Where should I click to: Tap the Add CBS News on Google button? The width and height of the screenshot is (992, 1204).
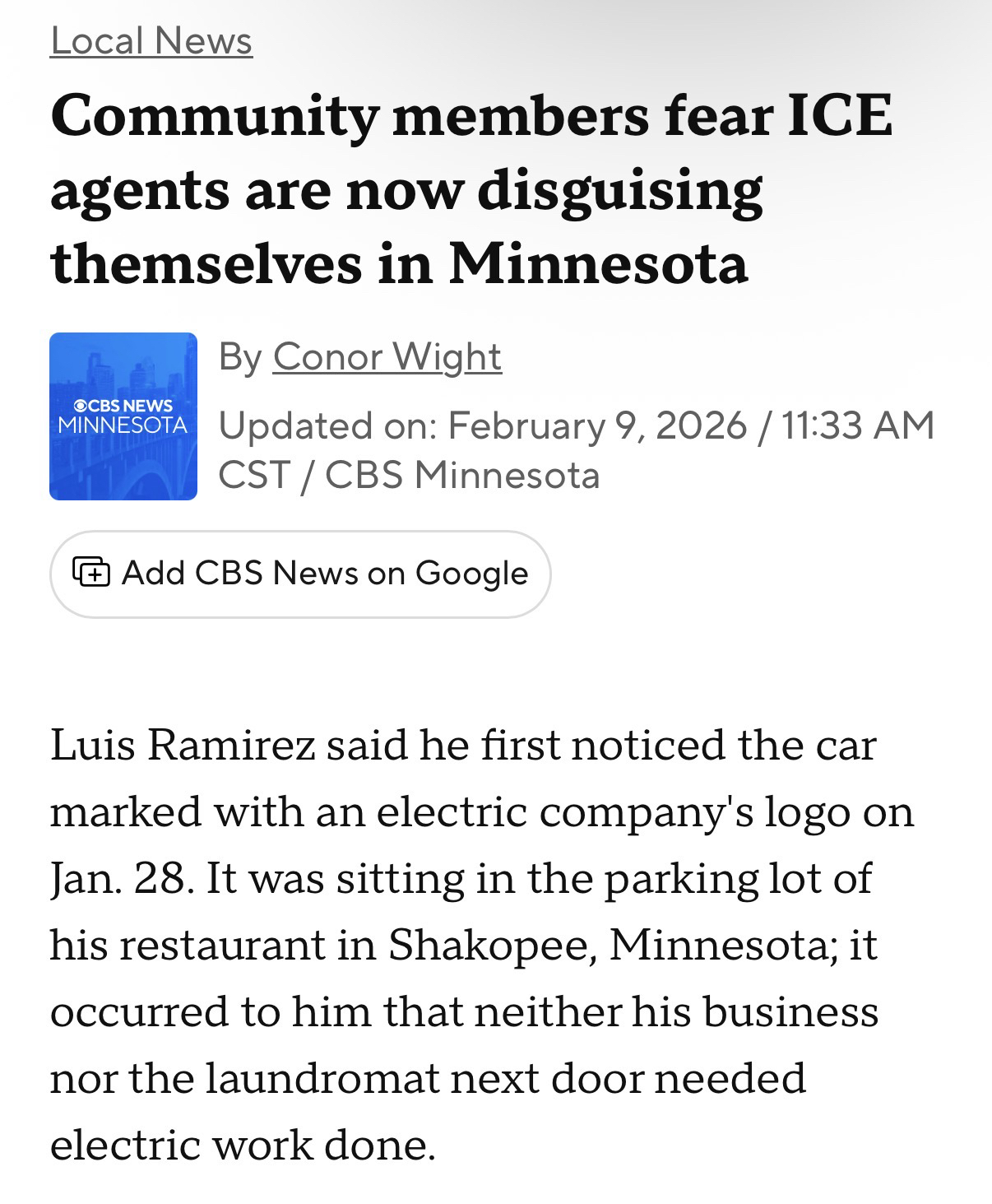[300, 574]
